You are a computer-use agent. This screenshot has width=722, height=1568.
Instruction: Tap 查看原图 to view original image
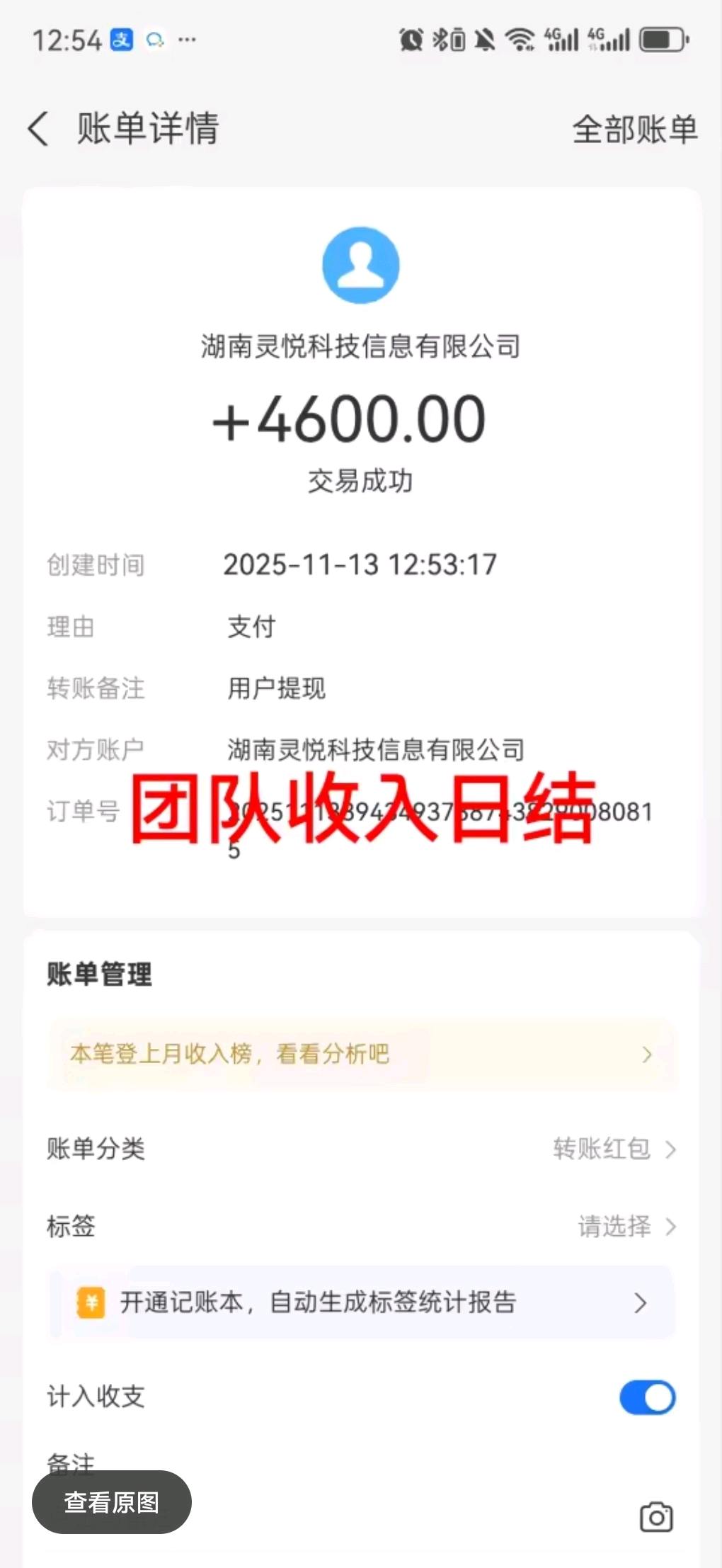coord(111,1502)
